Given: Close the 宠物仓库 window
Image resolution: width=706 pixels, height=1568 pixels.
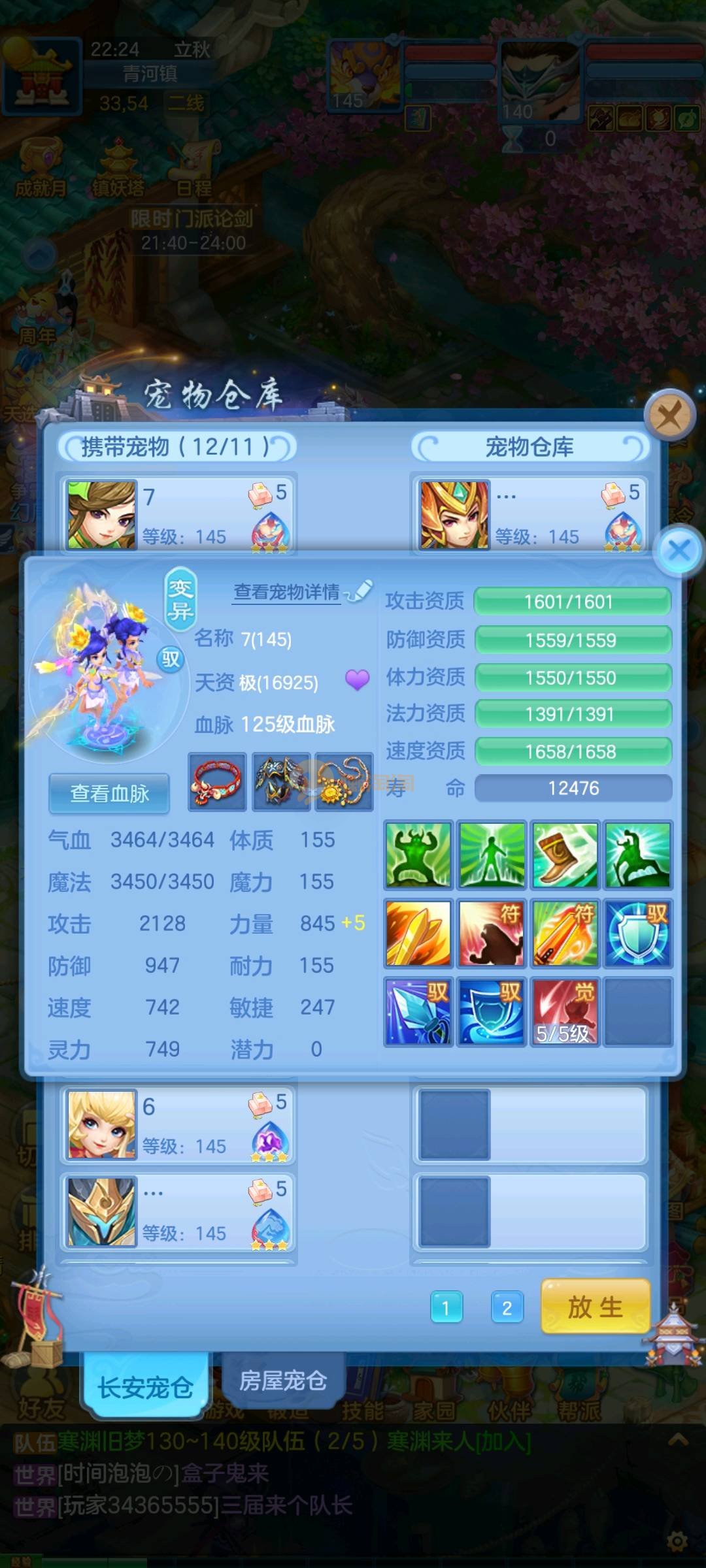Looking at the screenshot, I should coord(669,415).
